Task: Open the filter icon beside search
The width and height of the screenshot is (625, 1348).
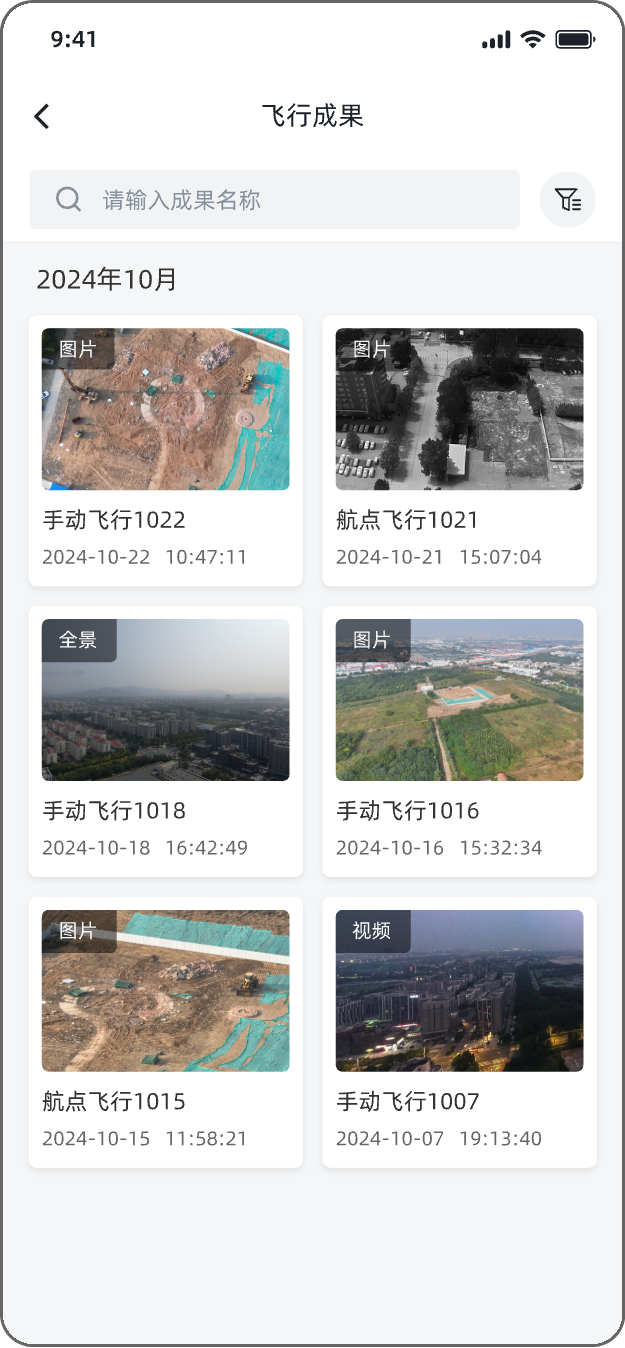Action: point(568,200)
